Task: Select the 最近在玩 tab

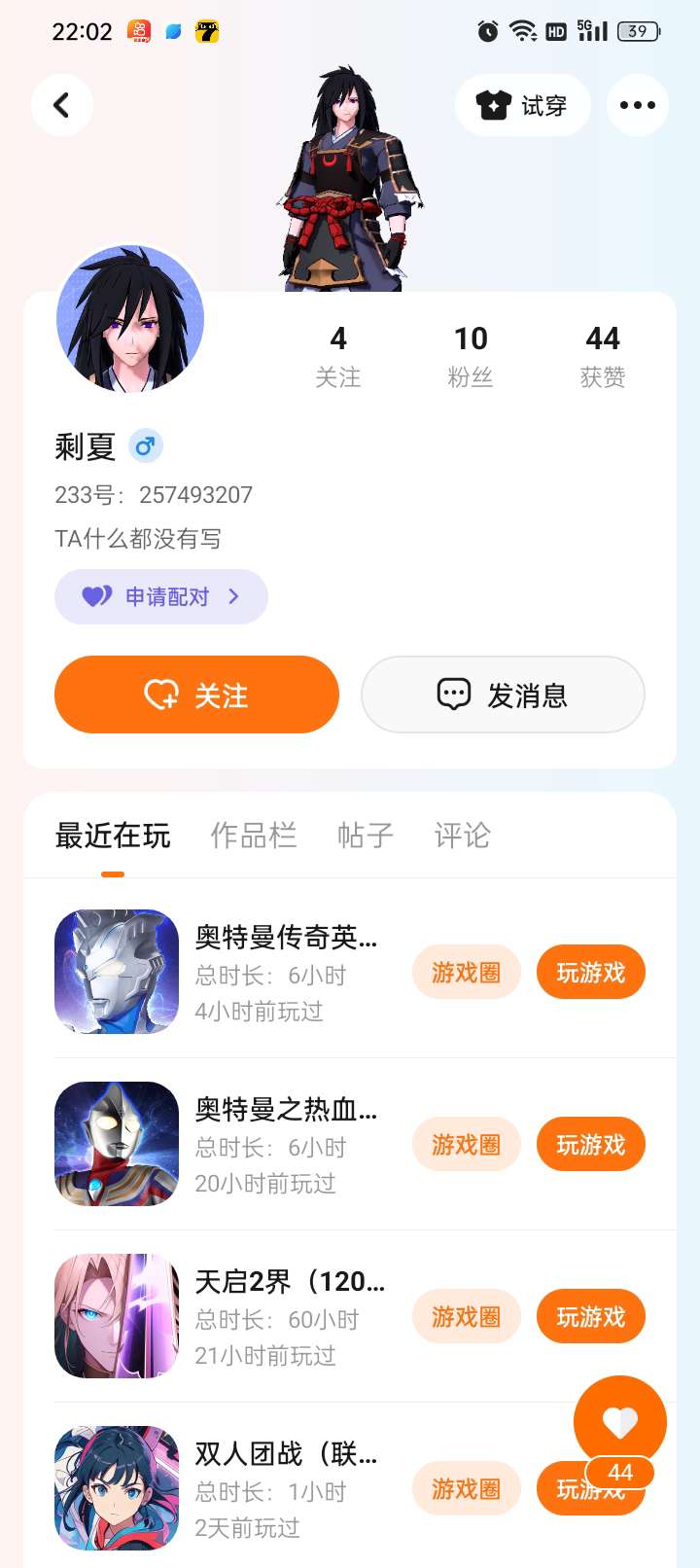Action: pos(113,836)
